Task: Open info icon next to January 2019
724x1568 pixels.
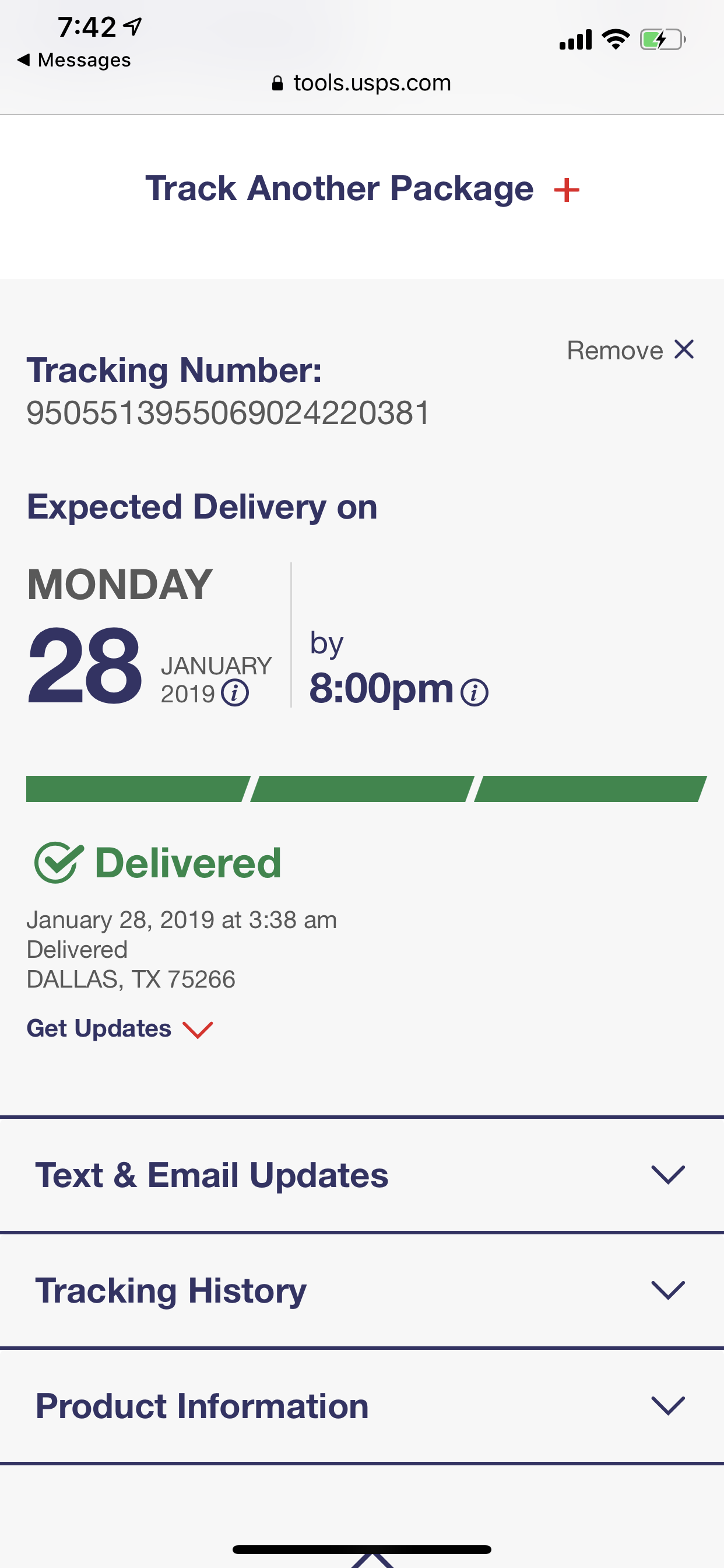Action: (x=235, y=692)
